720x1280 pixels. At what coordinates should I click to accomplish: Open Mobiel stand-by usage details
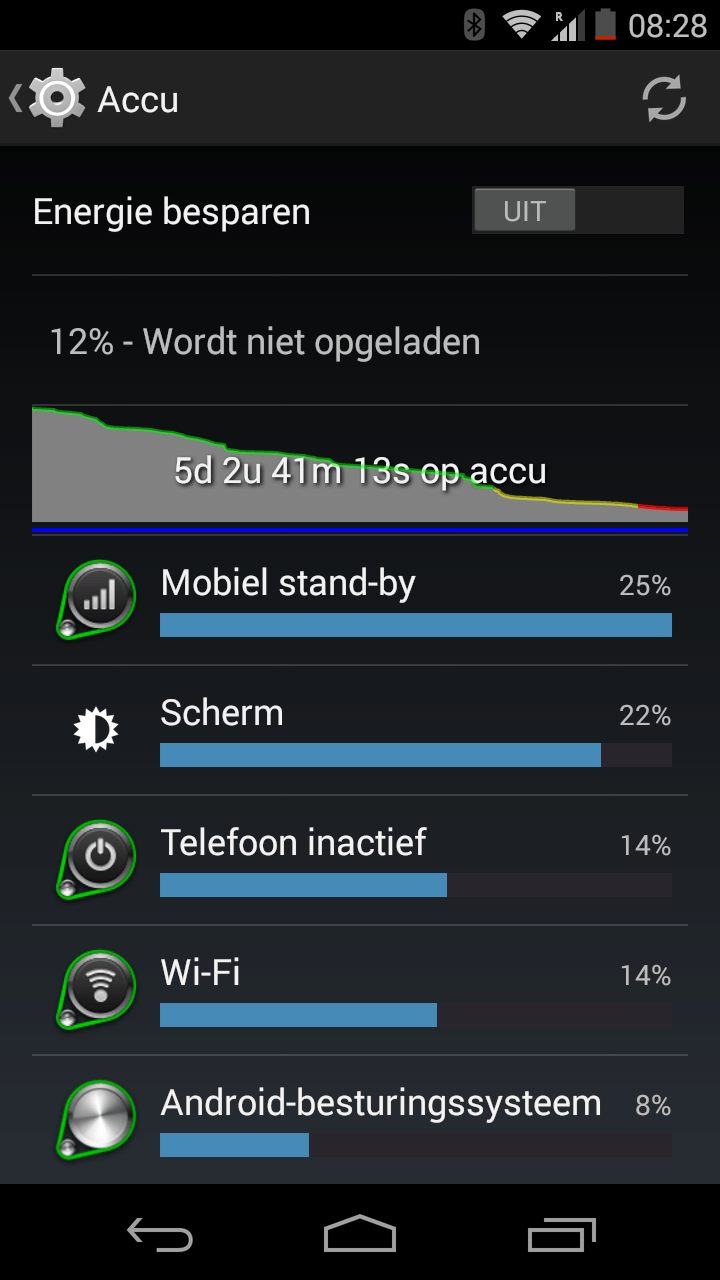(360, 600)
